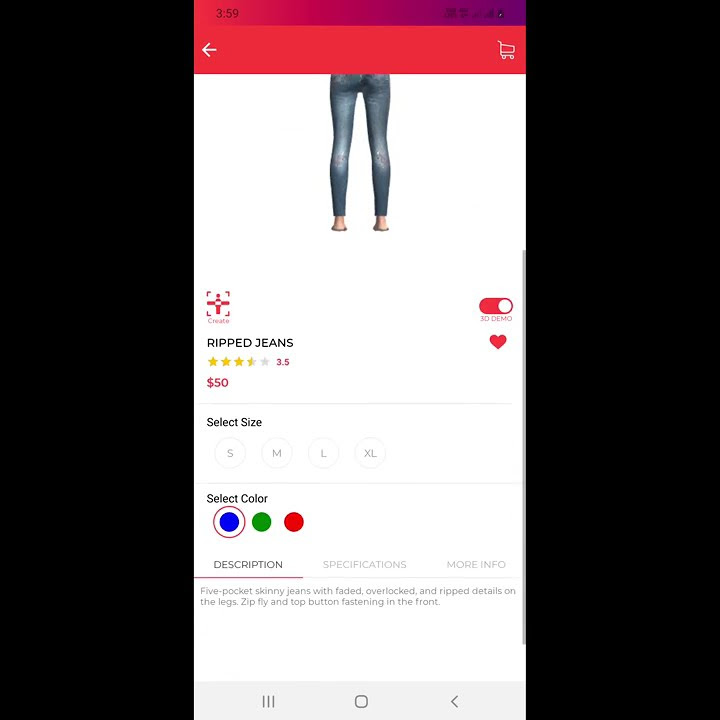Toggle the 3D Demo switch
The width and height of the screenshot is (720, 720).
click(x=496, y=307)
